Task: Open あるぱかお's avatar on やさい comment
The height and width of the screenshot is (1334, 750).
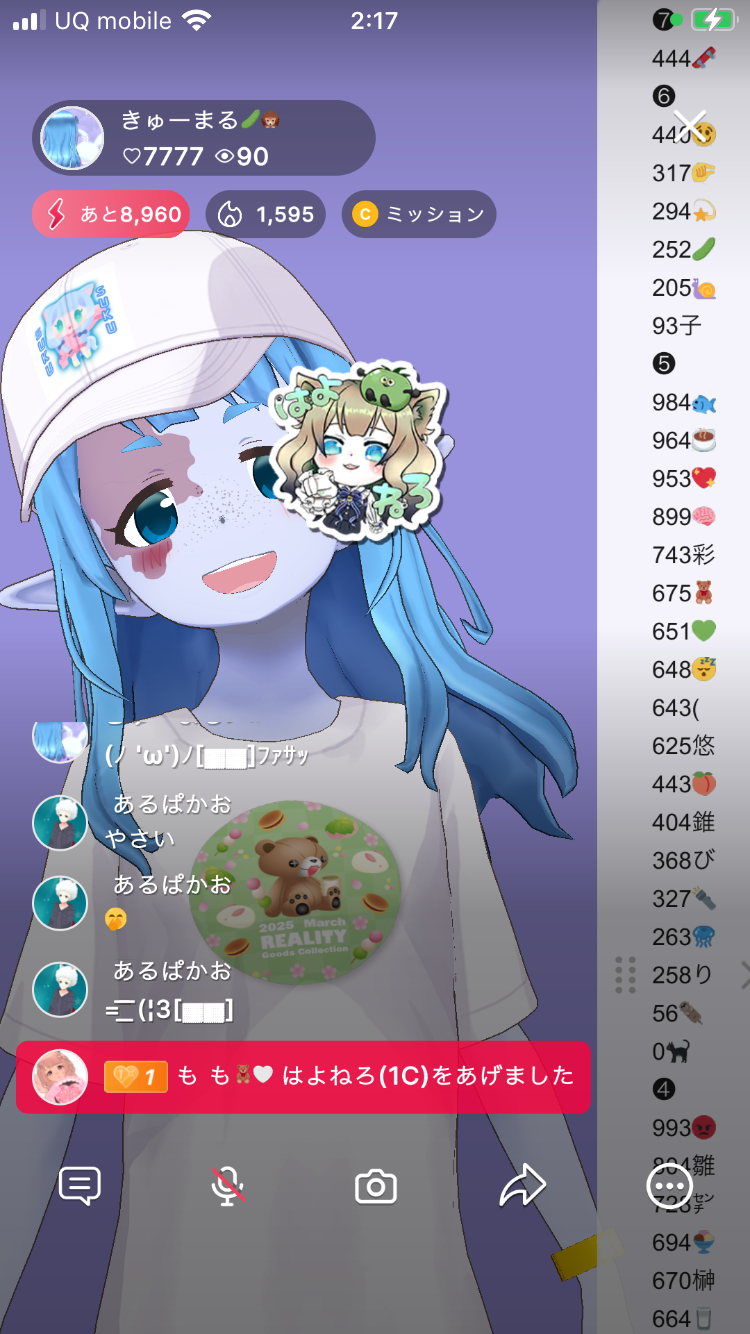Action: (59, 822)
